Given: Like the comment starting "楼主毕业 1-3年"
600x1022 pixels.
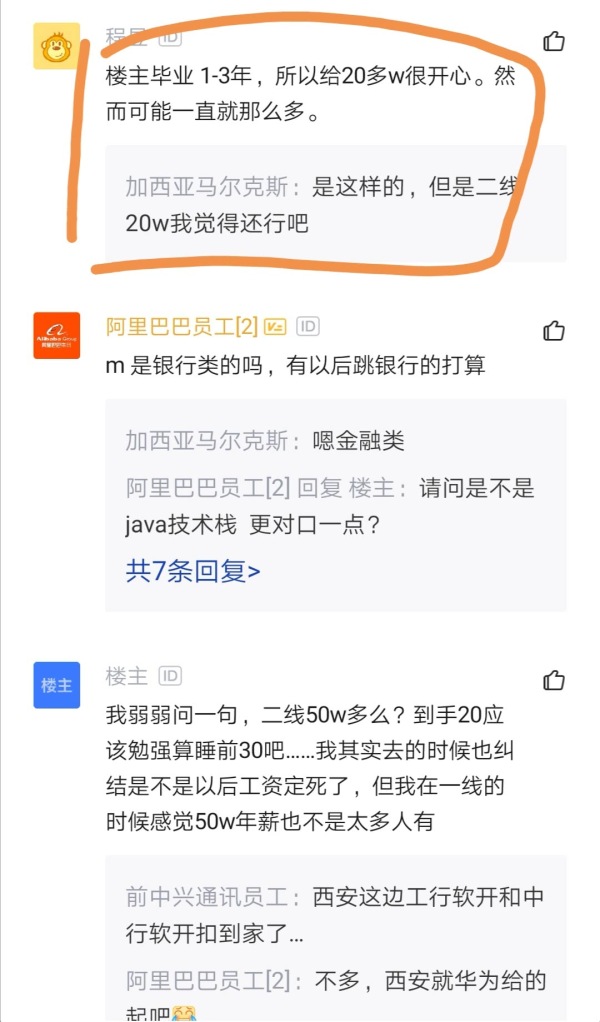Looking at the screenshot, I should 554,41.
